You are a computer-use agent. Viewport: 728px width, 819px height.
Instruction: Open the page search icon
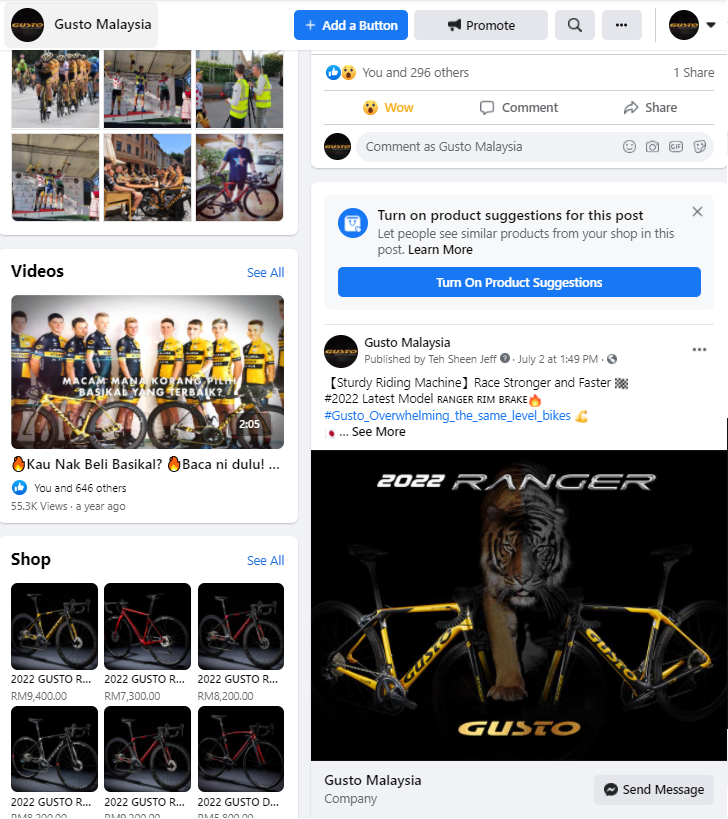575,25
